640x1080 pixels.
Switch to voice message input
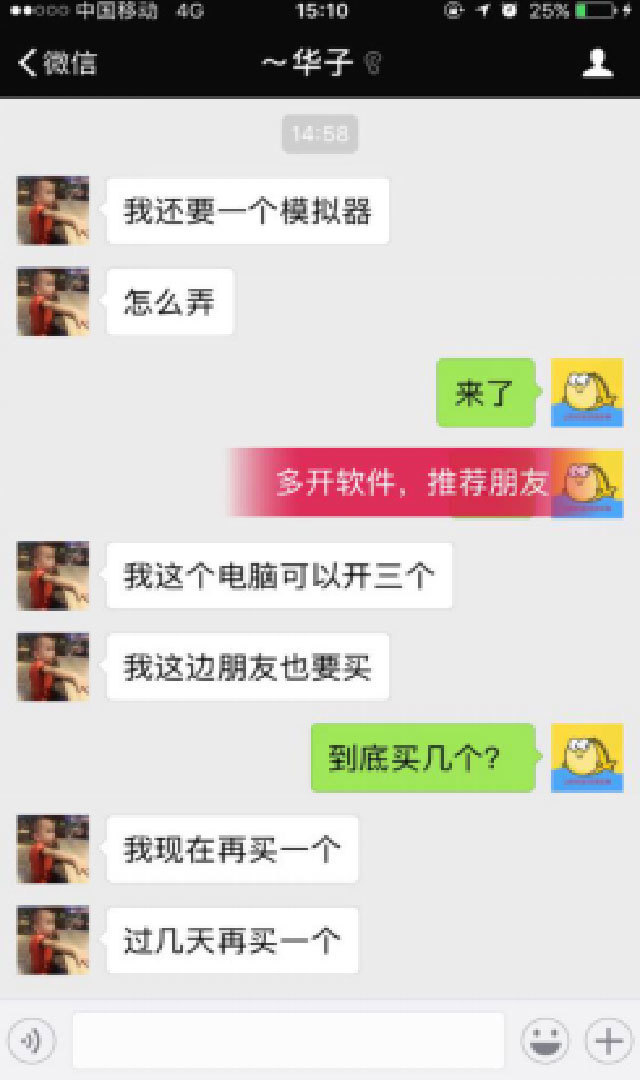point(31,1041)
